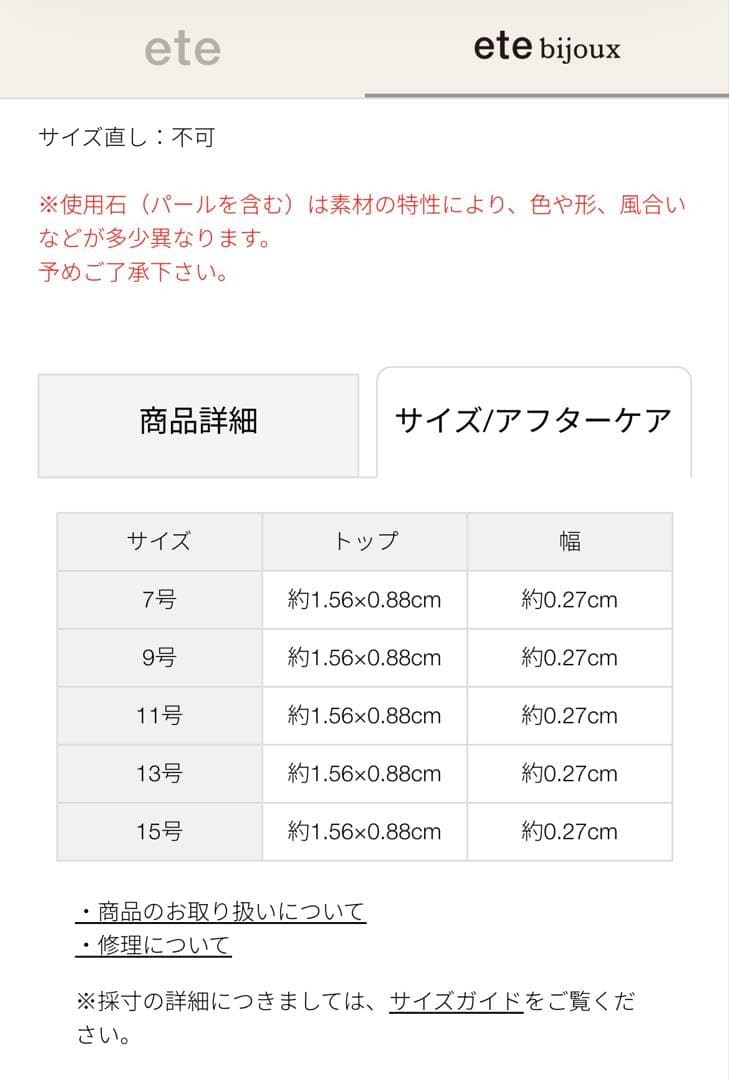Select the 7号 size row
Viewport: 729px width, 1080px height.
pos(160,599)
